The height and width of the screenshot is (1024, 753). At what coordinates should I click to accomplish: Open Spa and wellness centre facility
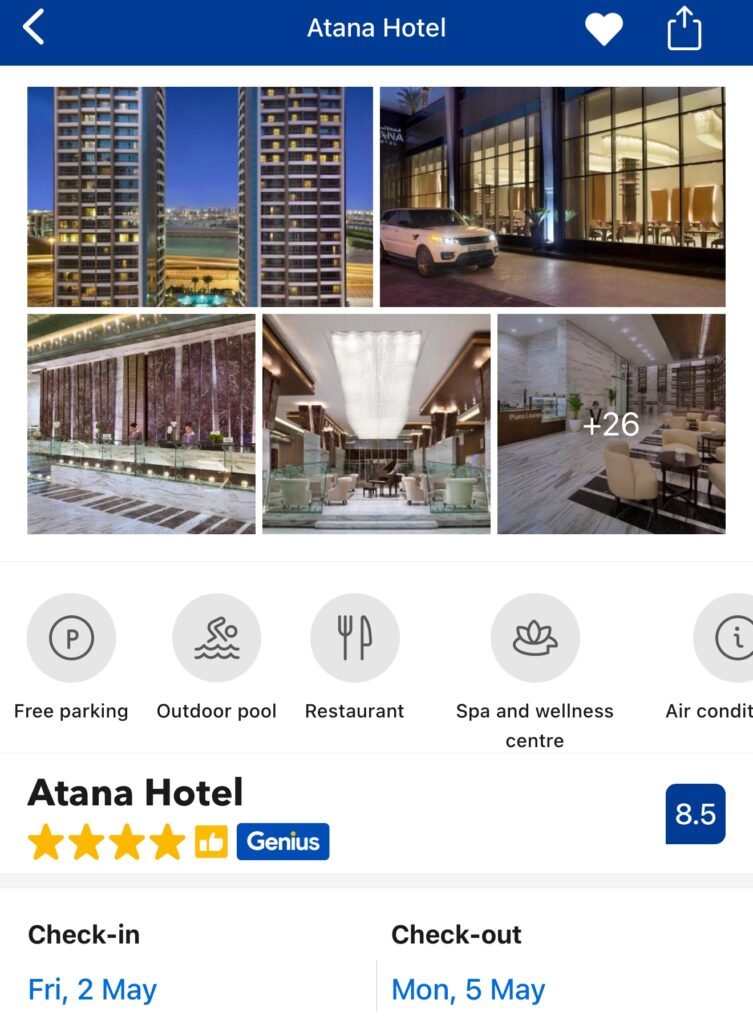[535, 638]
